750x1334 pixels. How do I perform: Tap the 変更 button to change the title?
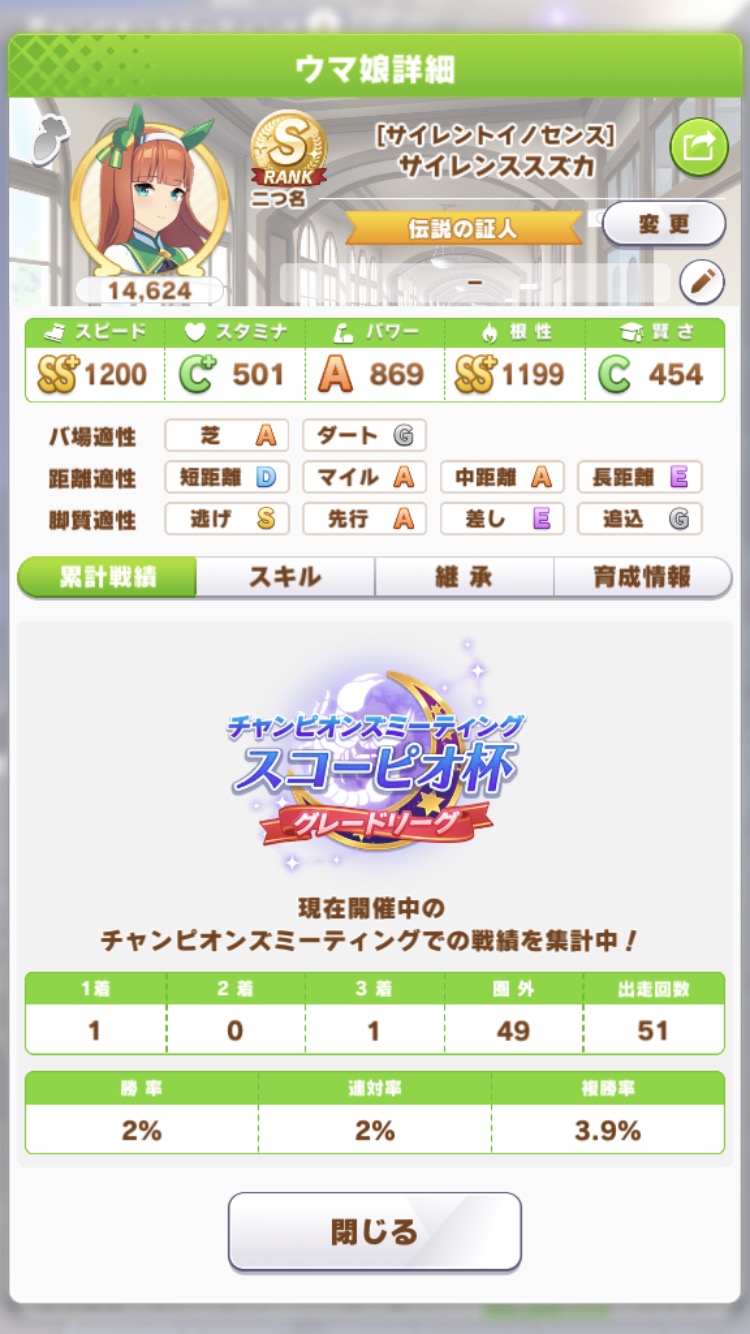click(x=663, y=224)
